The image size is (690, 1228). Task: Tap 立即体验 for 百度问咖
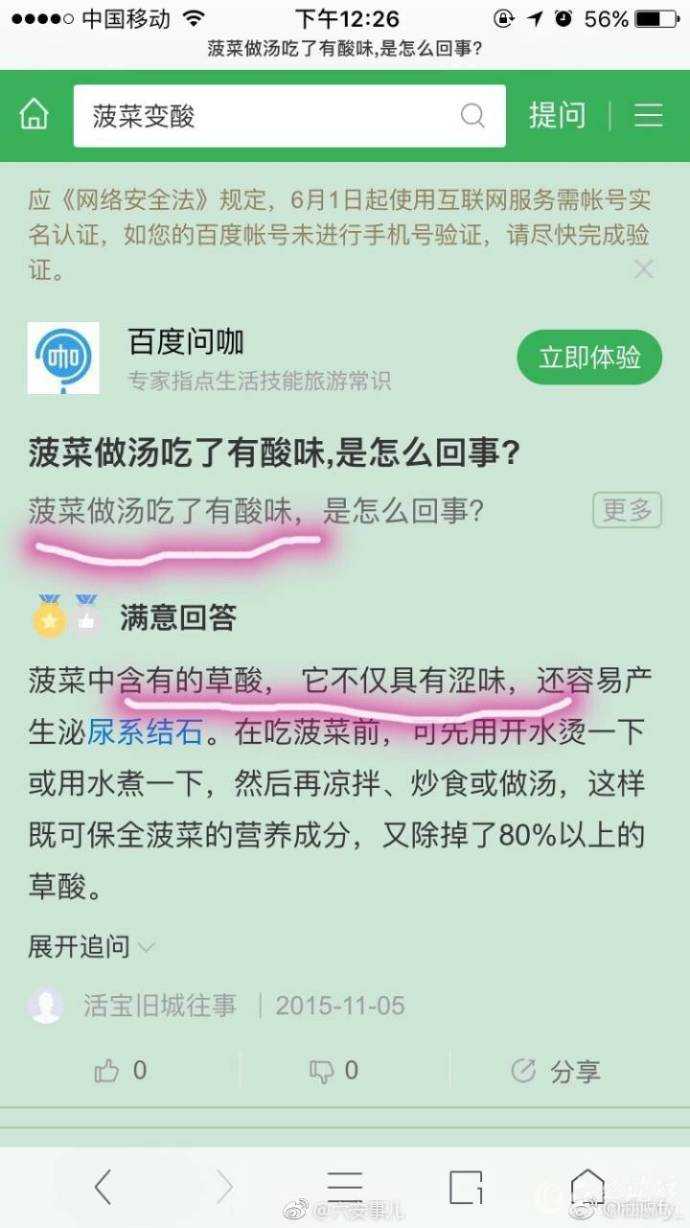(589, 357)
